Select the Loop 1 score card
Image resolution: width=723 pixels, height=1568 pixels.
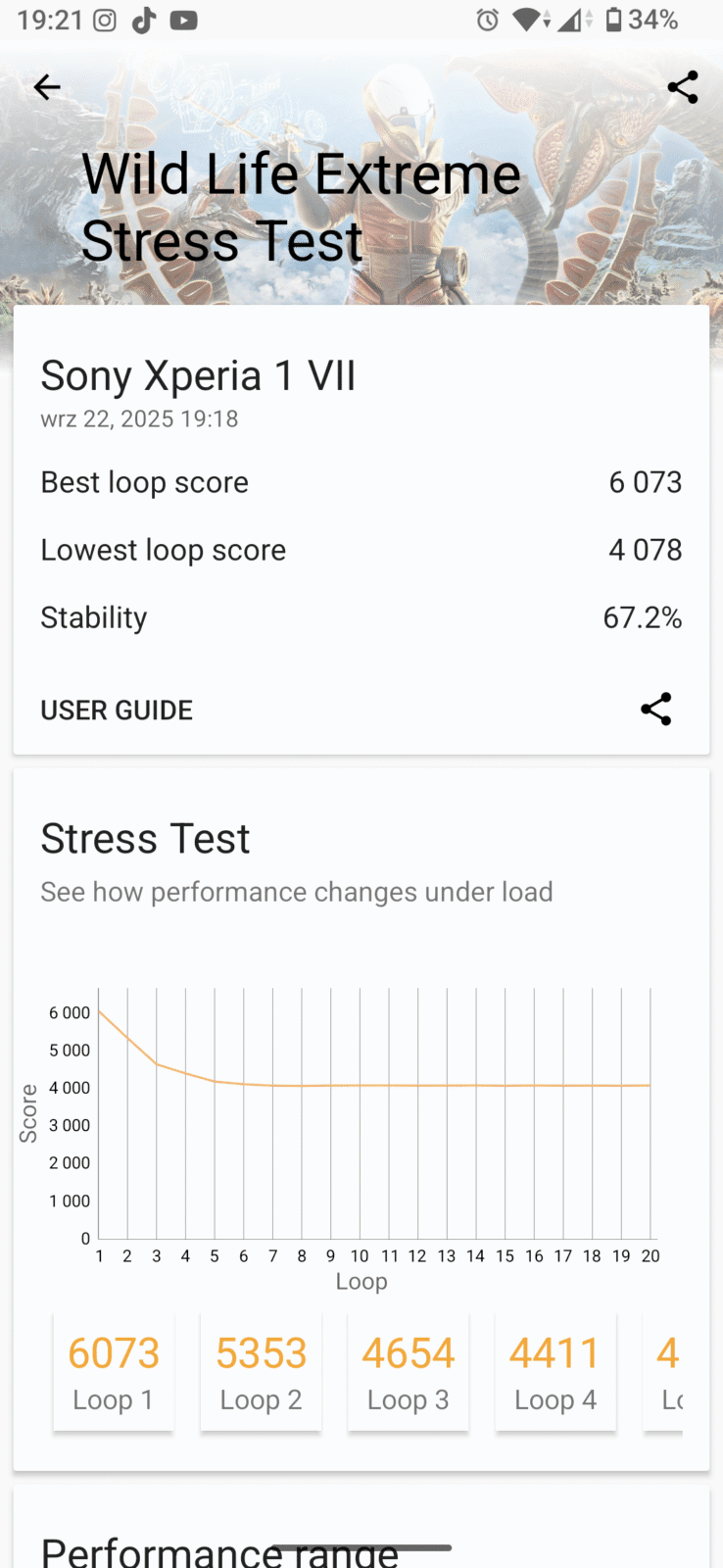[x=114, y=1373]
